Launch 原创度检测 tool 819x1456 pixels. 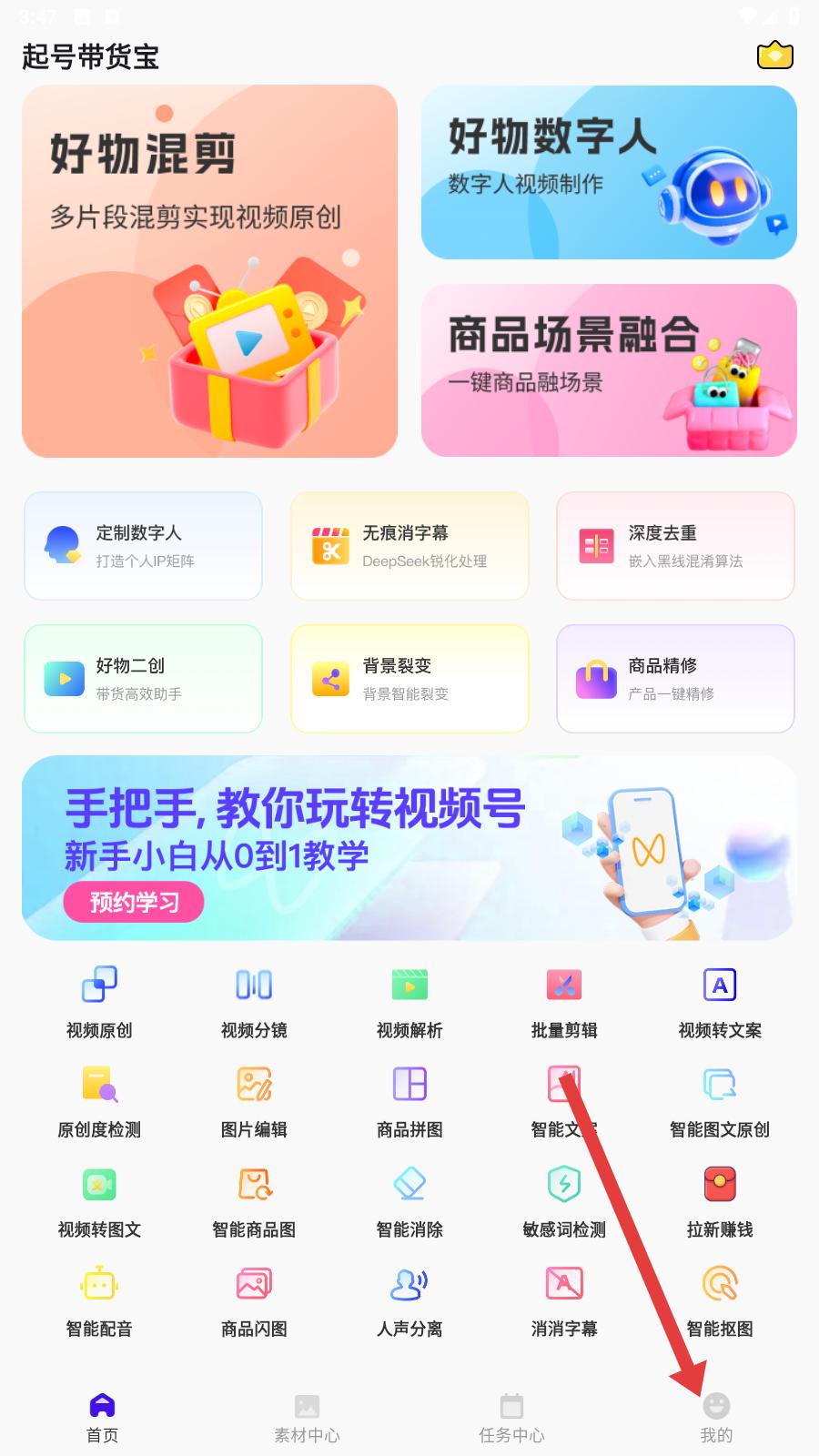pyautogui.click(x=99, y=1100)
